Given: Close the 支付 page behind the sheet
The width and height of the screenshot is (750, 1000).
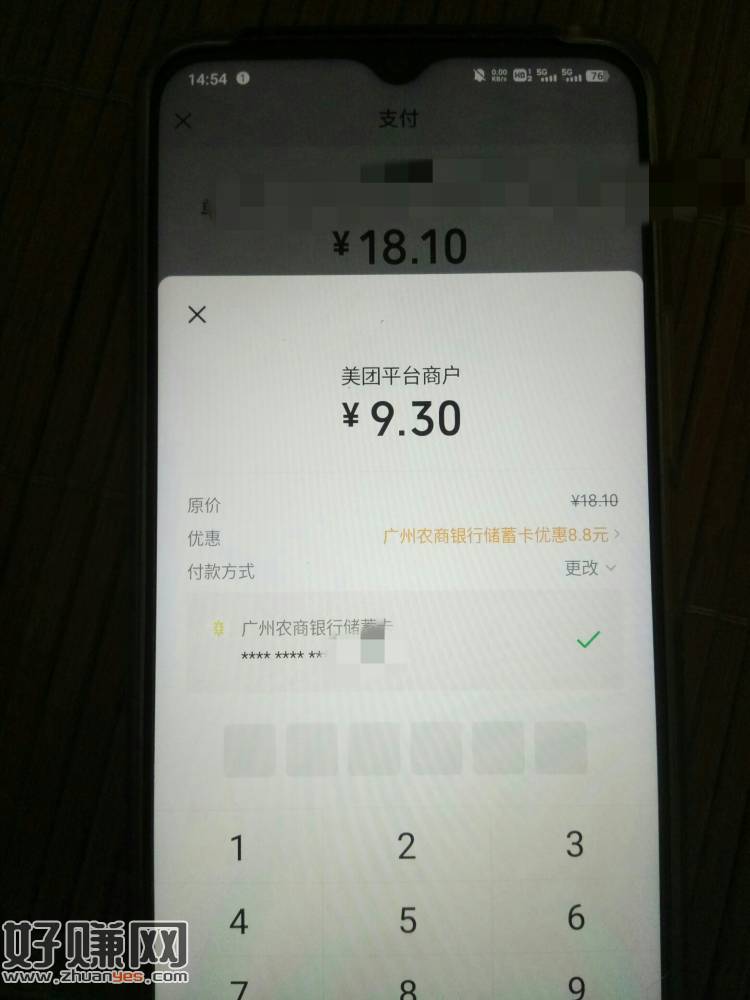Looking at the screenshot, I should (183, 121).
